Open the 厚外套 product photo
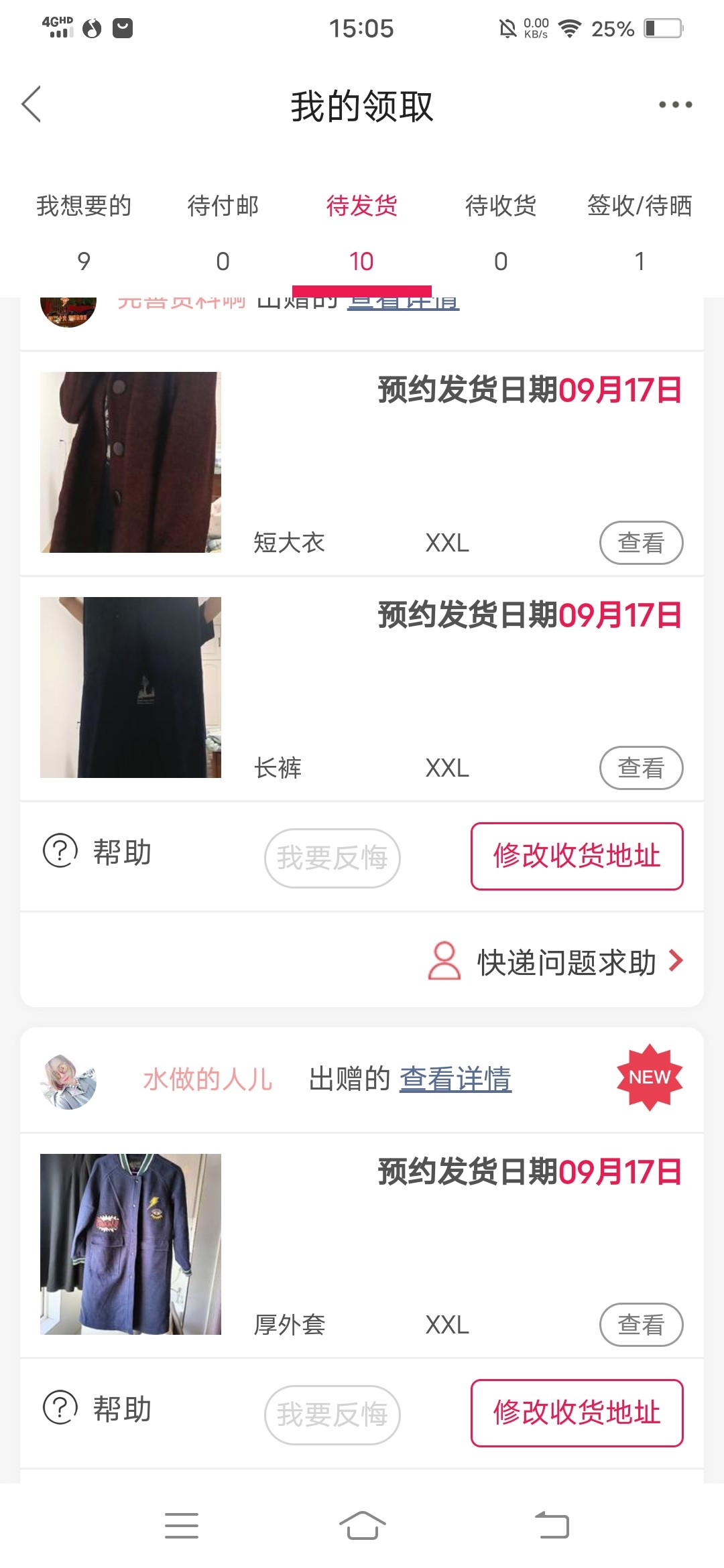This screenshot has height=1568, width=724. (131, 1244)
